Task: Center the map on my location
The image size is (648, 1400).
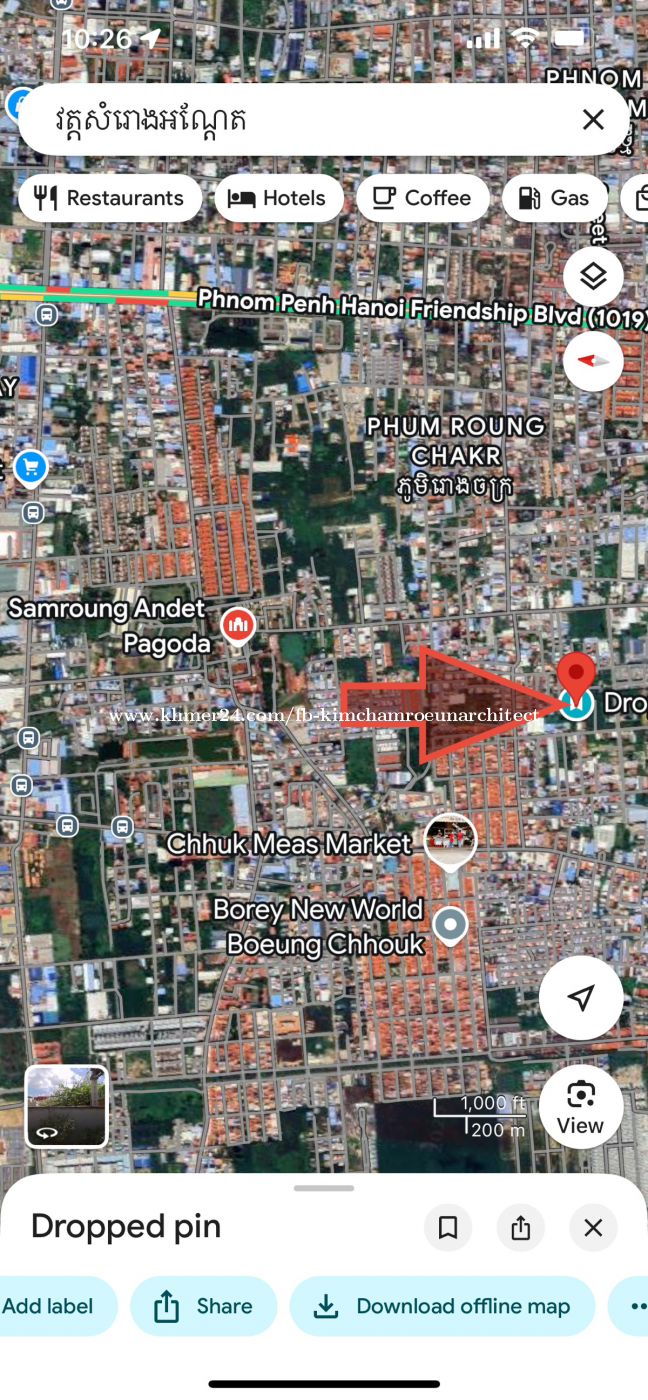Action: pos(581,997)
